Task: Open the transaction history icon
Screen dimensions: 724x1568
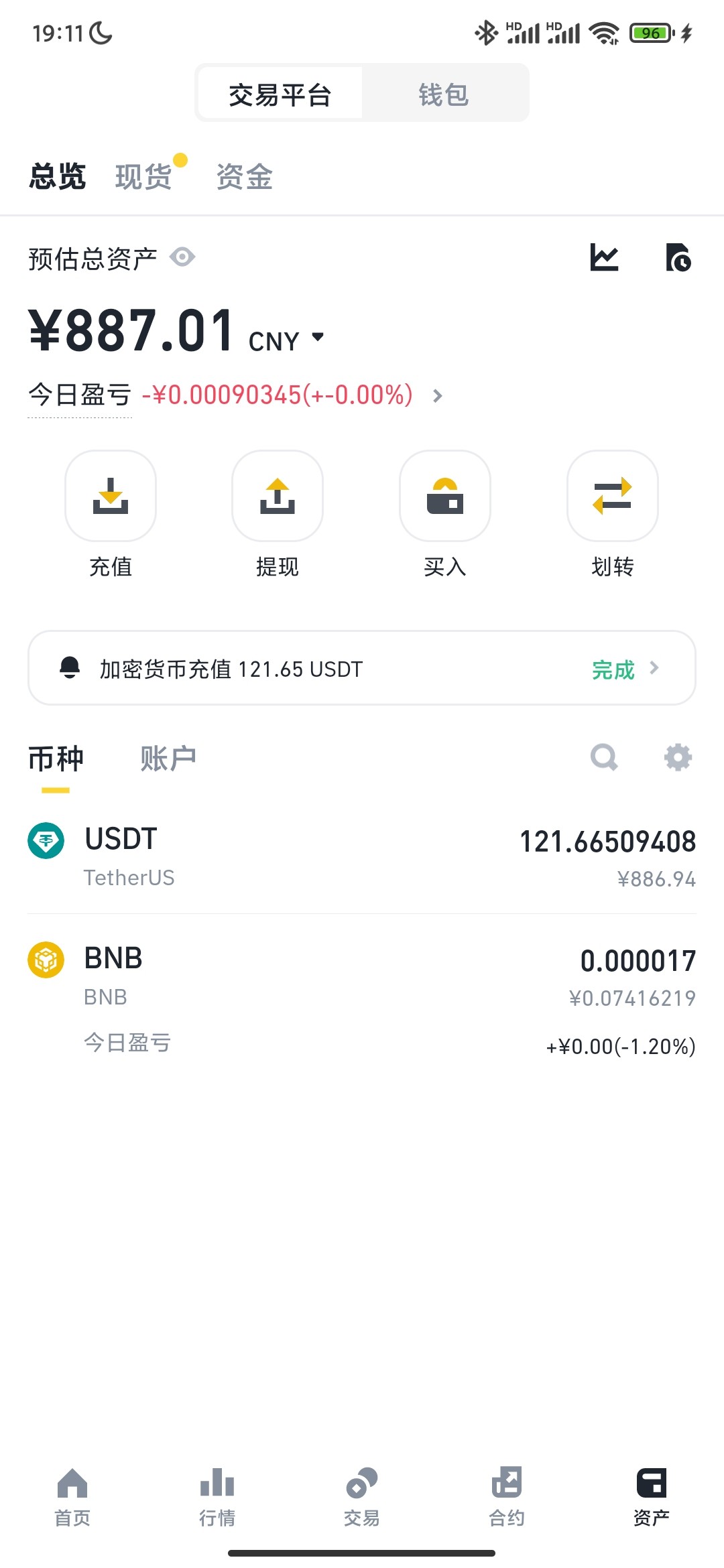Action: pos(678,258)
